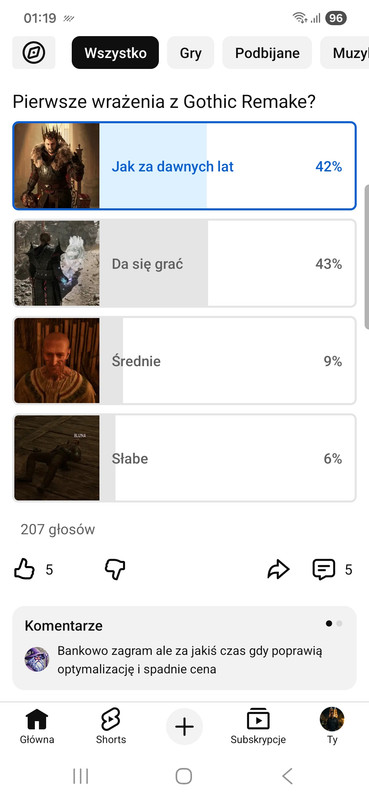Screen dimensions: 369x800
Task: Switch to the Shorts tab
Action: (x=111, y=726)
